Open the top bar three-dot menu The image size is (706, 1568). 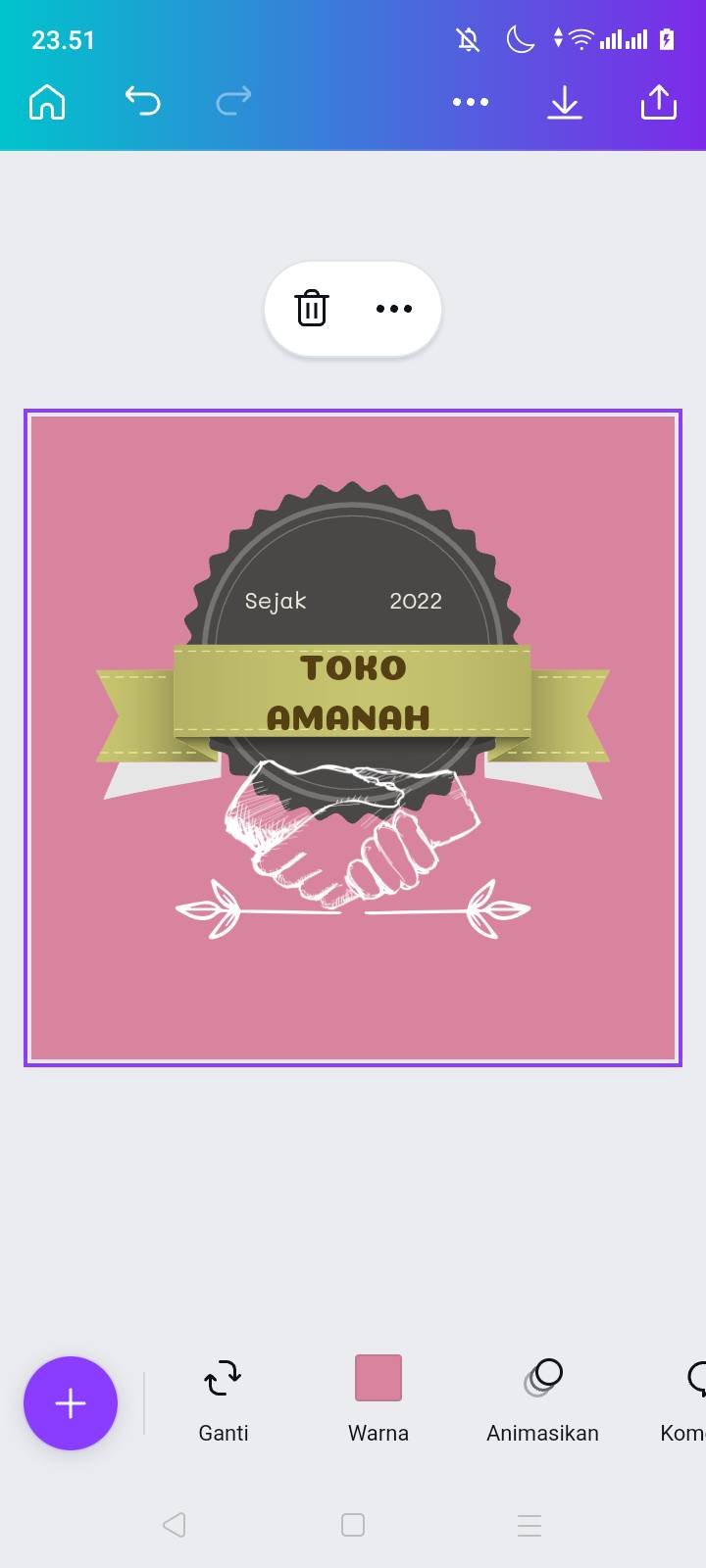[471, 102]
